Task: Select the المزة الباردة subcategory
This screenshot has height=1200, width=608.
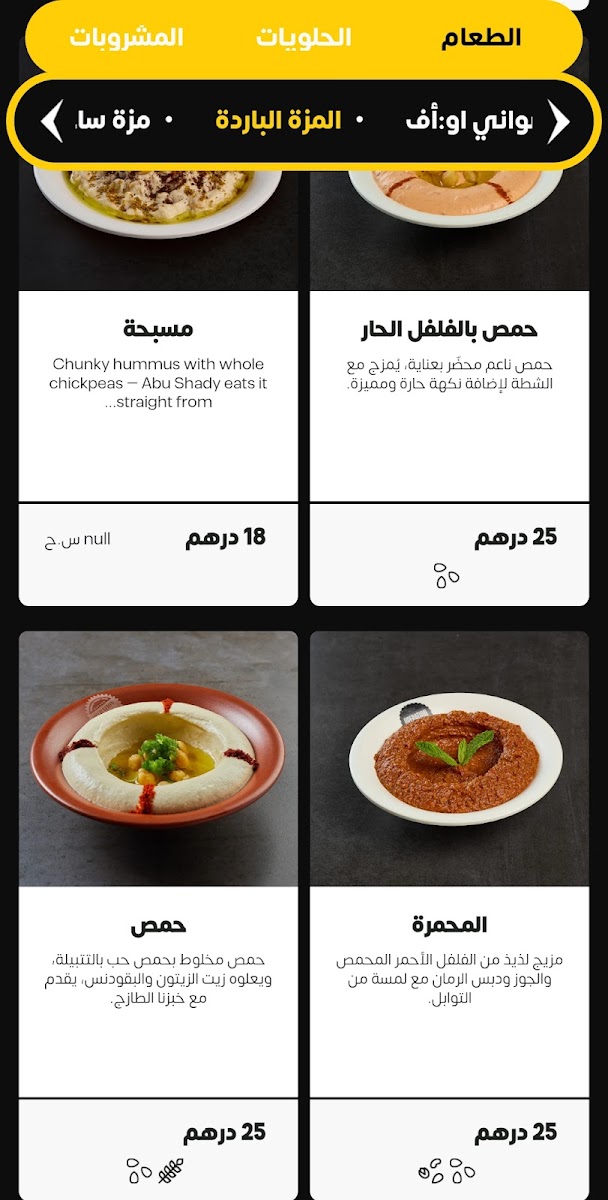Action: pos(278,121)
